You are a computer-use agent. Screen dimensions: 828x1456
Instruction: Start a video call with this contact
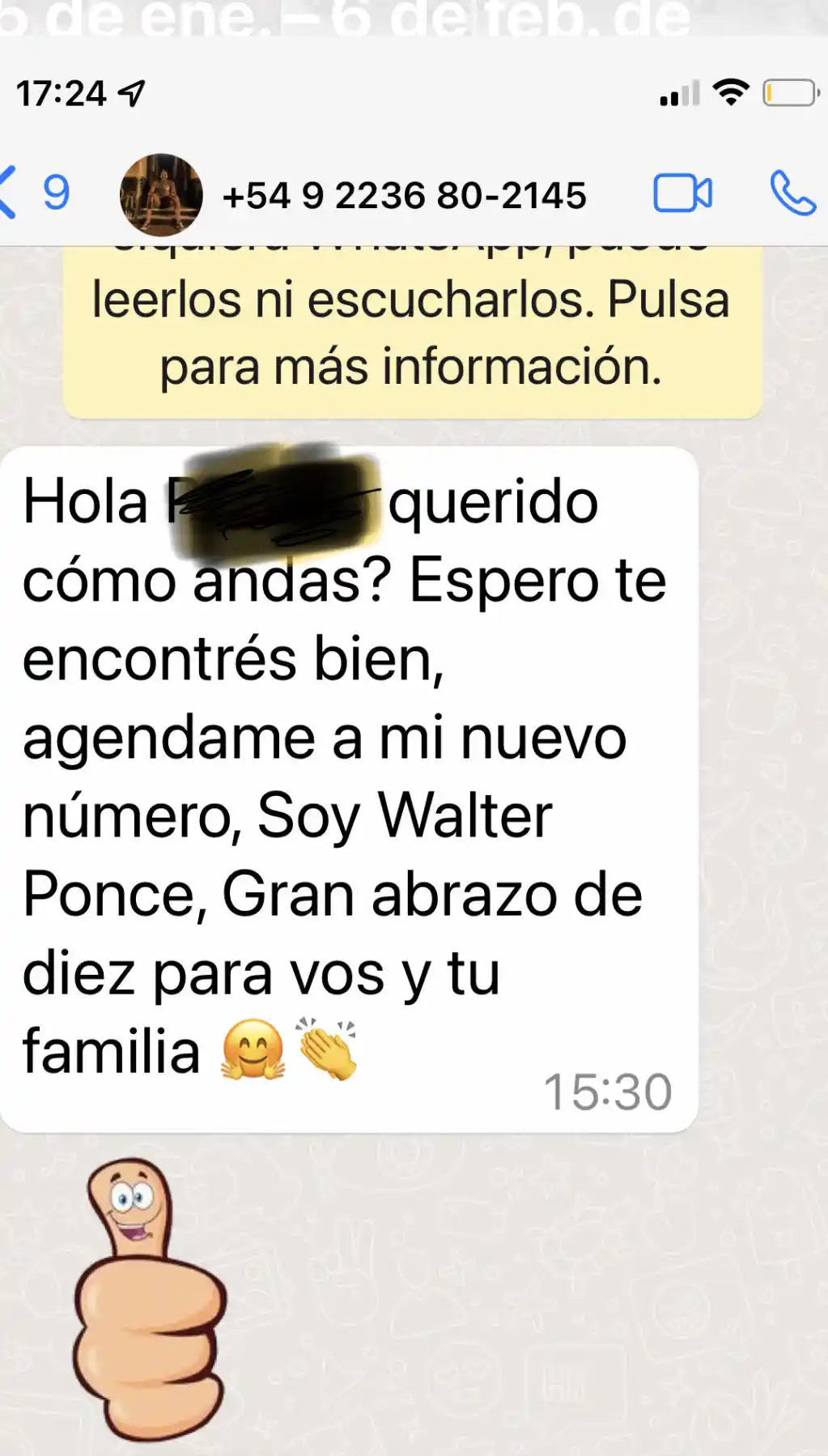click(684, 193)
